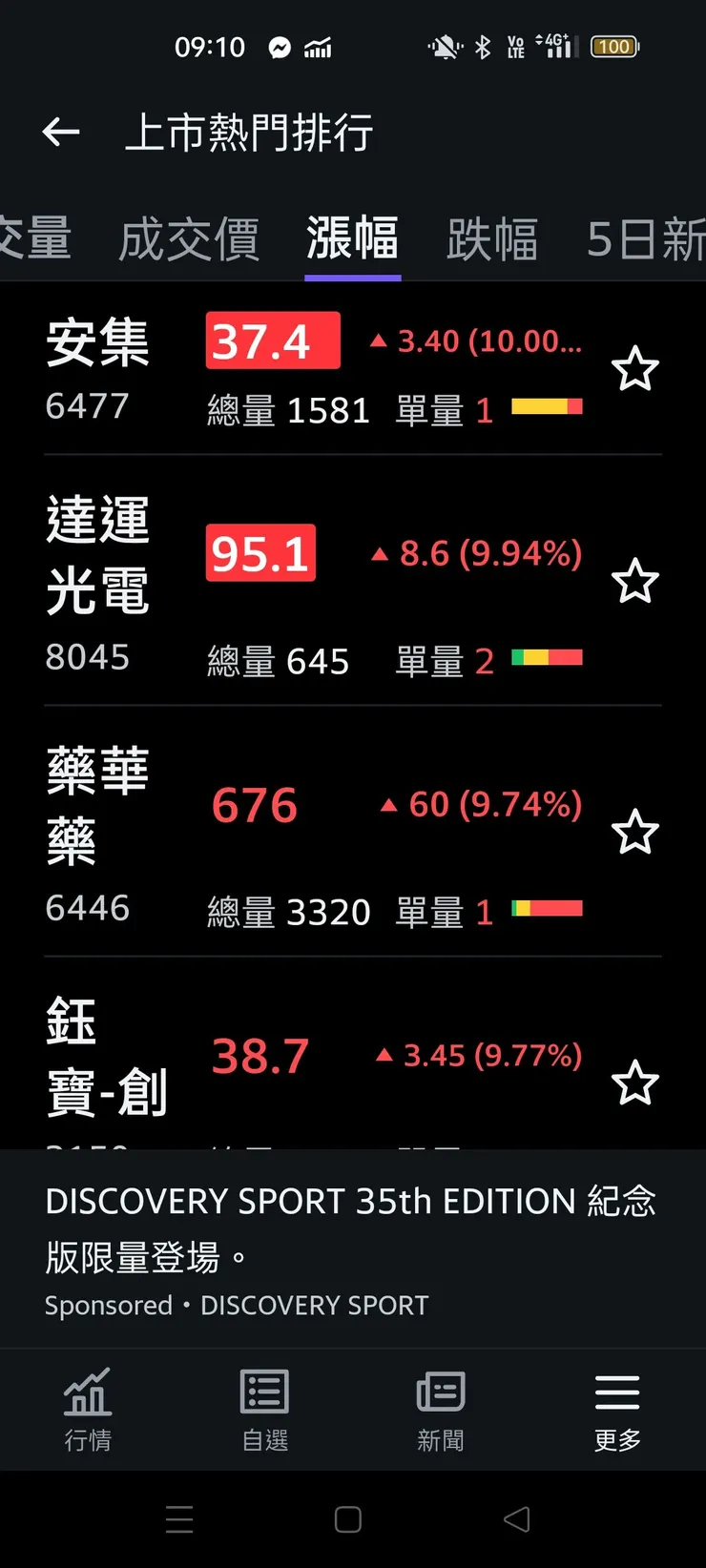Go to the 行情 tab
706x1568 pixels.
coord(88,1410)
